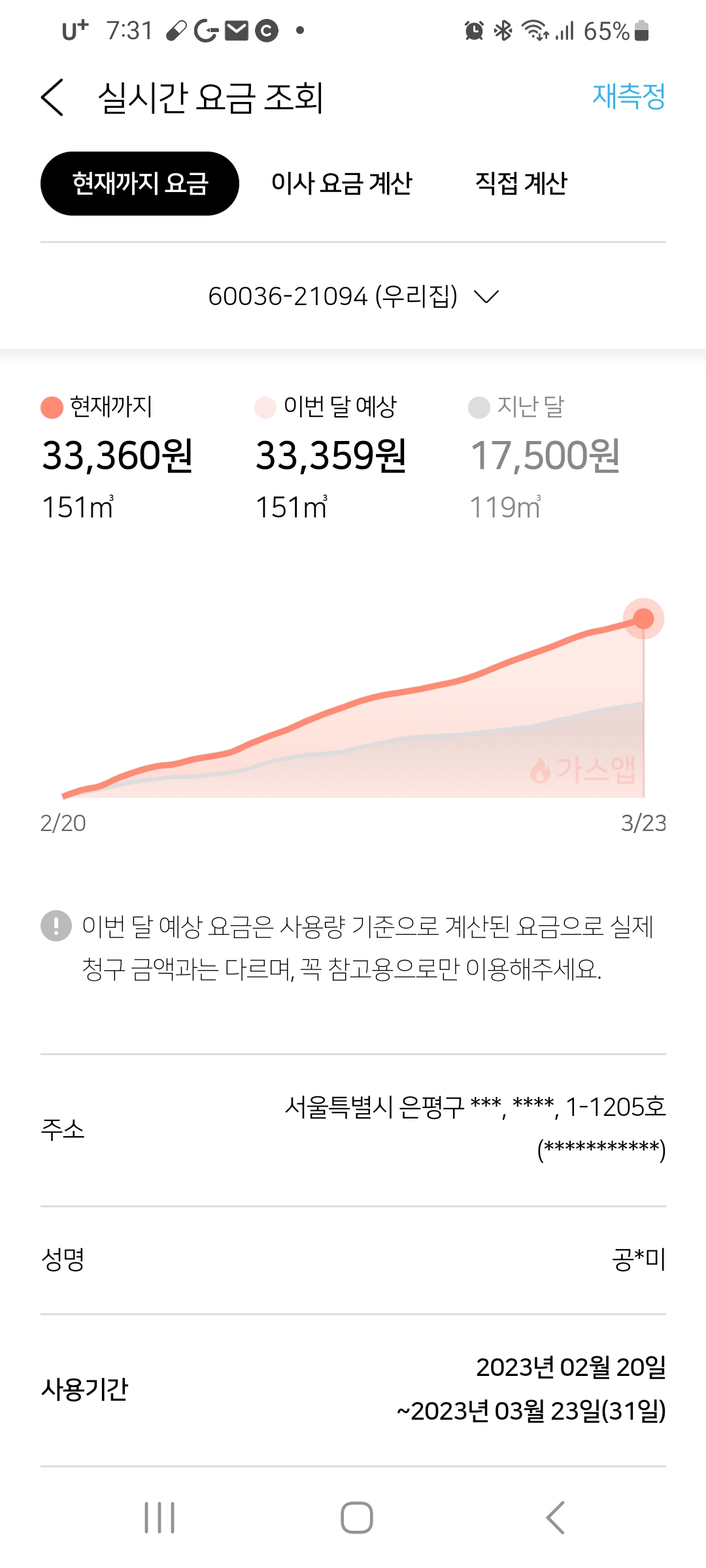Switch to the 이사 요금 계산 tab
Image resolution: width=706 pixels, height=1568 pixels.
tap(341, 184)
